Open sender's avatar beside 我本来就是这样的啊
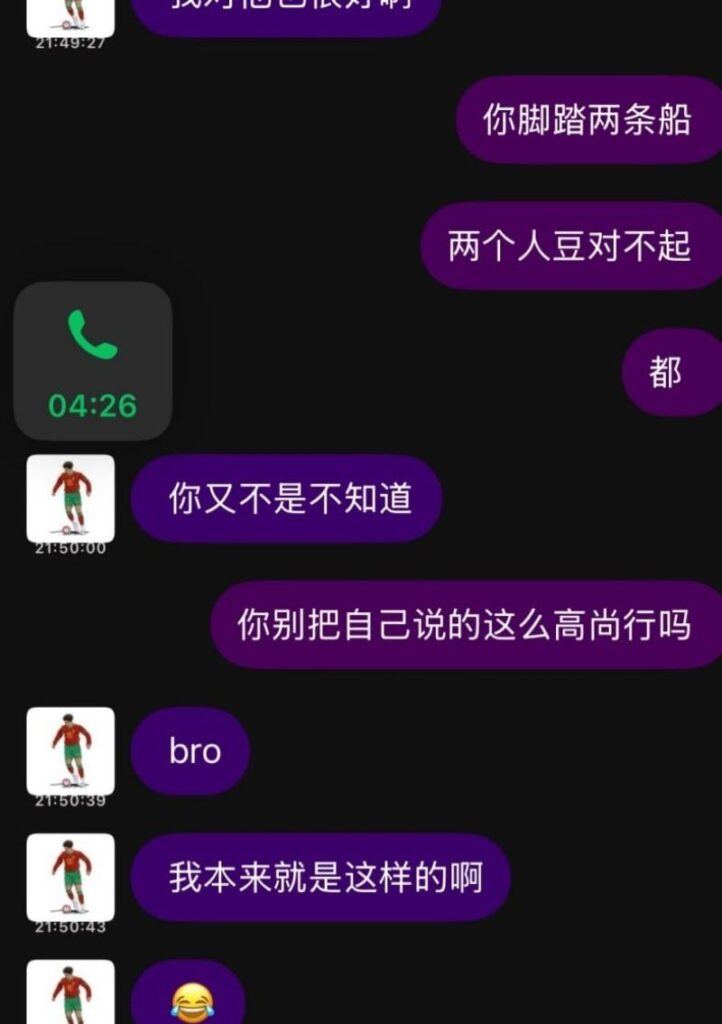Viewport: 722px width, 1024px height. 70,877
